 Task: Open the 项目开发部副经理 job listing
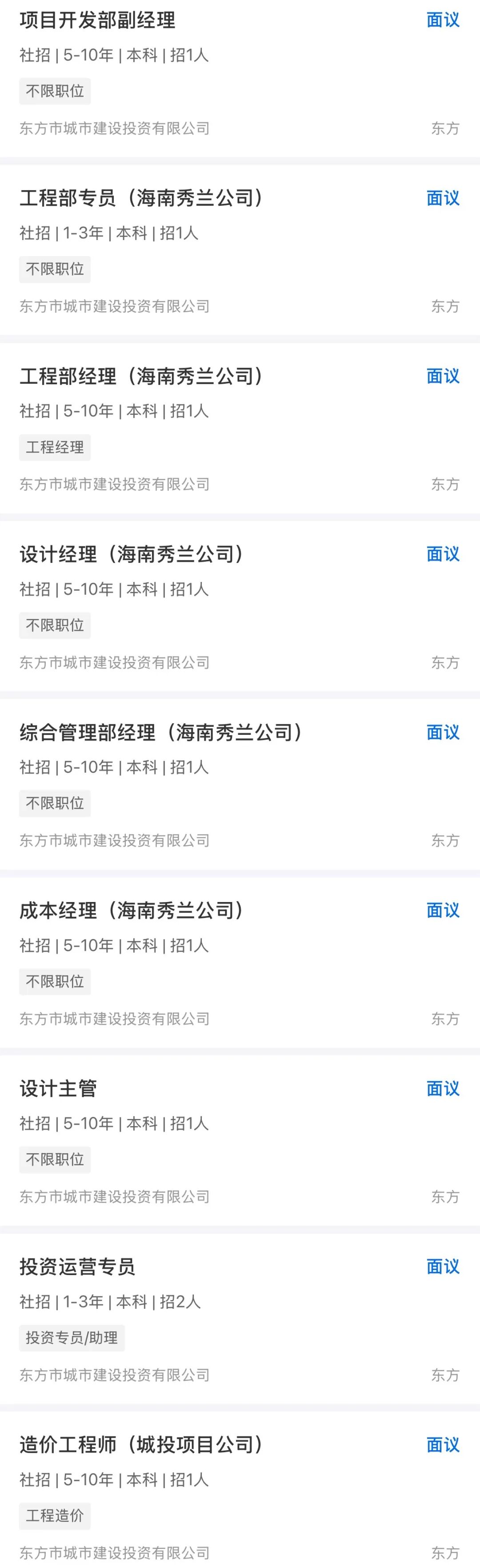(97, 21)
